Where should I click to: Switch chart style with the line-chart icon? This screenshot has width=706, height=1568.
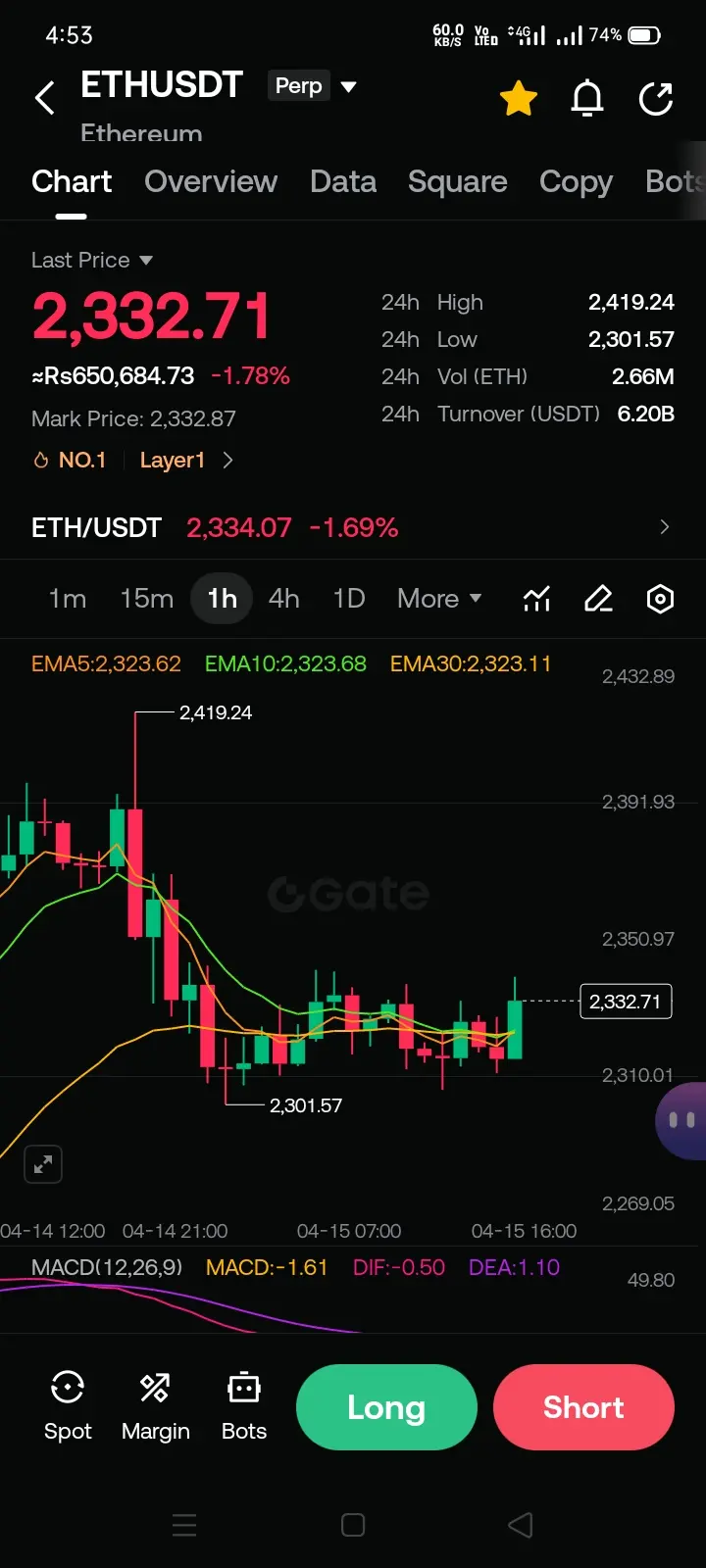tap(536, 598)
